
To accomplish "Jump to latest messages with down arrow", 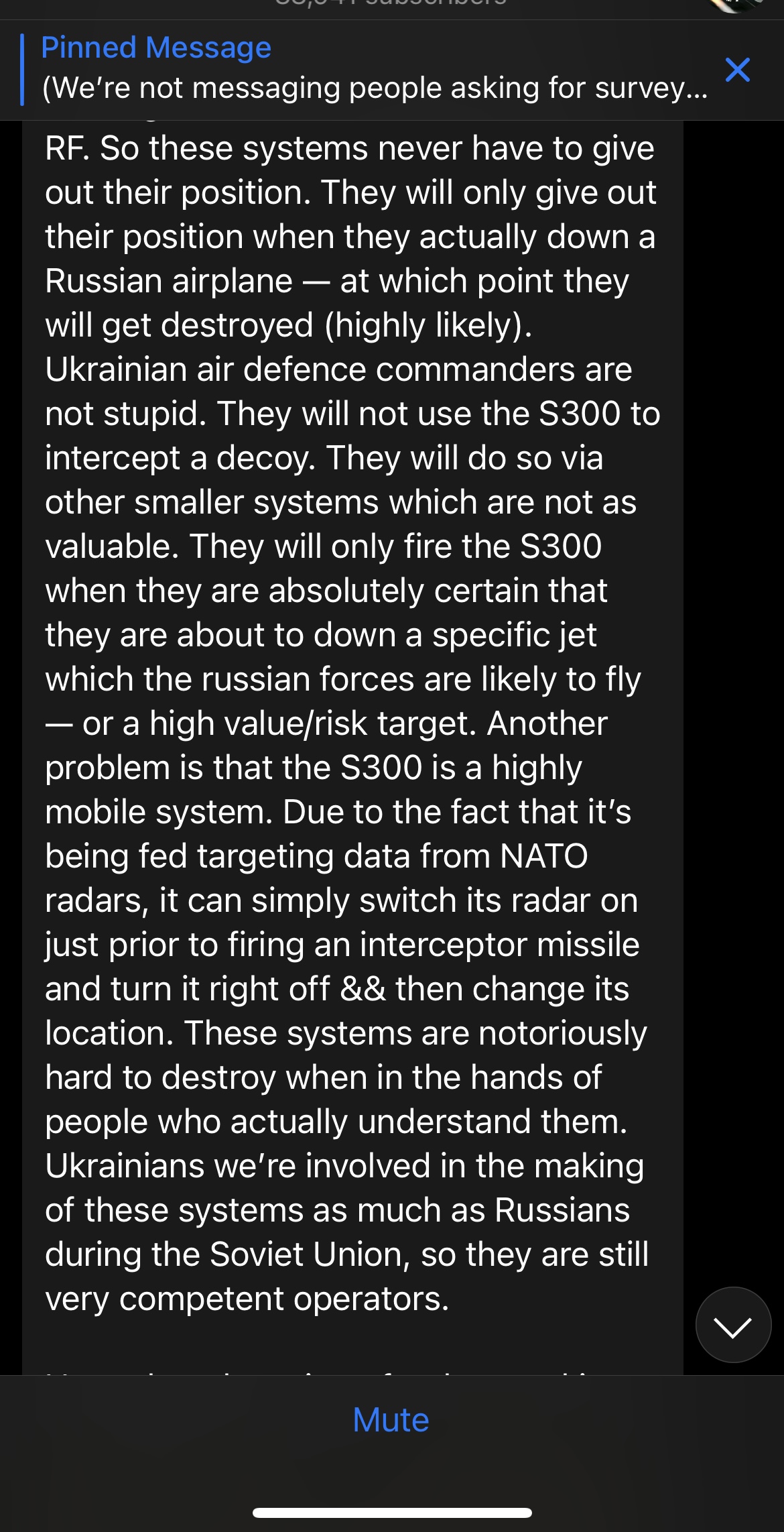I will (733, 1325).
